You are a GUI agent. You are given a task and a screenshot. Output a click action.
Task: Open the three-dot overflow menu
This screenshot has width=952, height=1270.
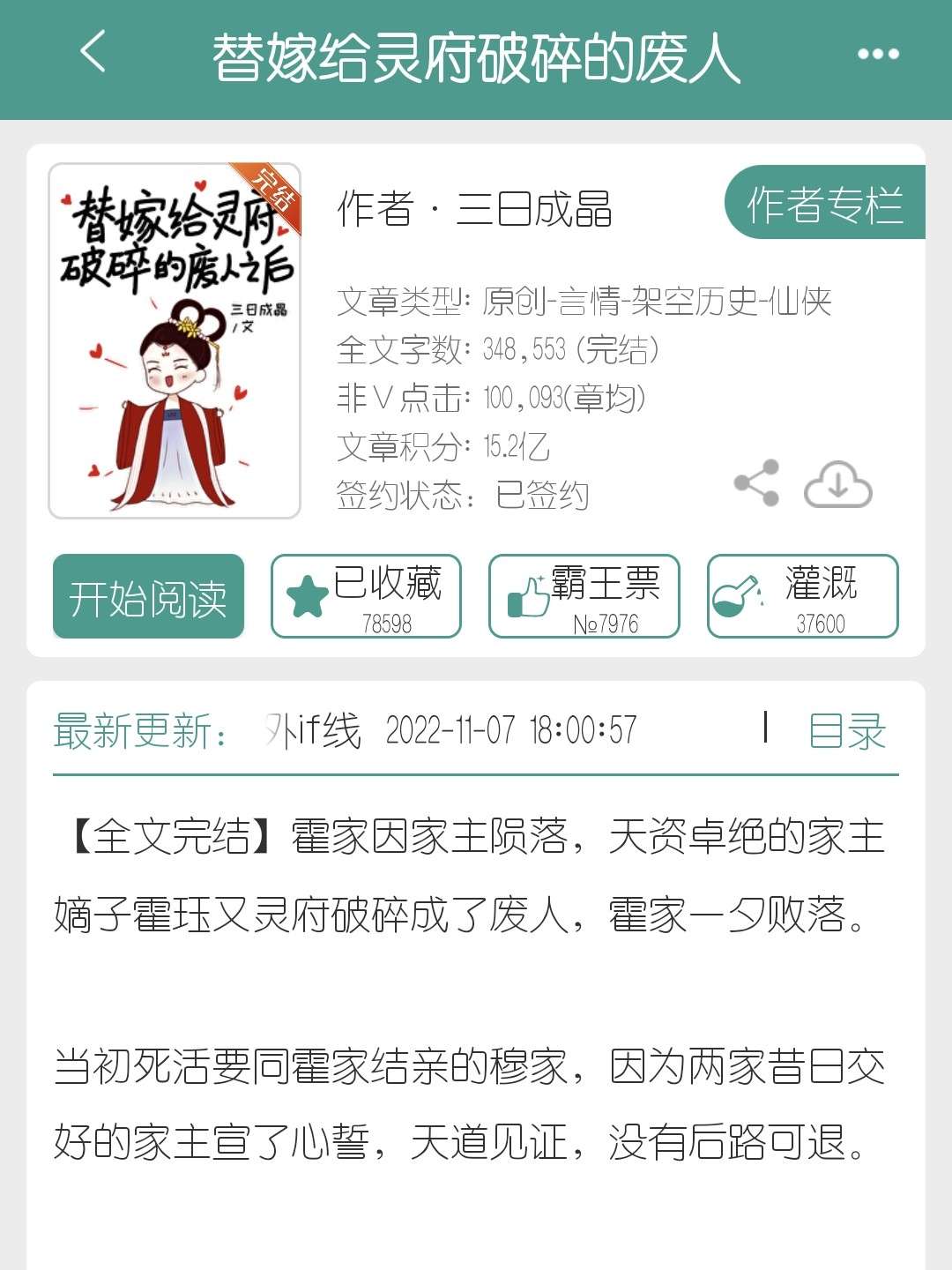tap(878, 54)
